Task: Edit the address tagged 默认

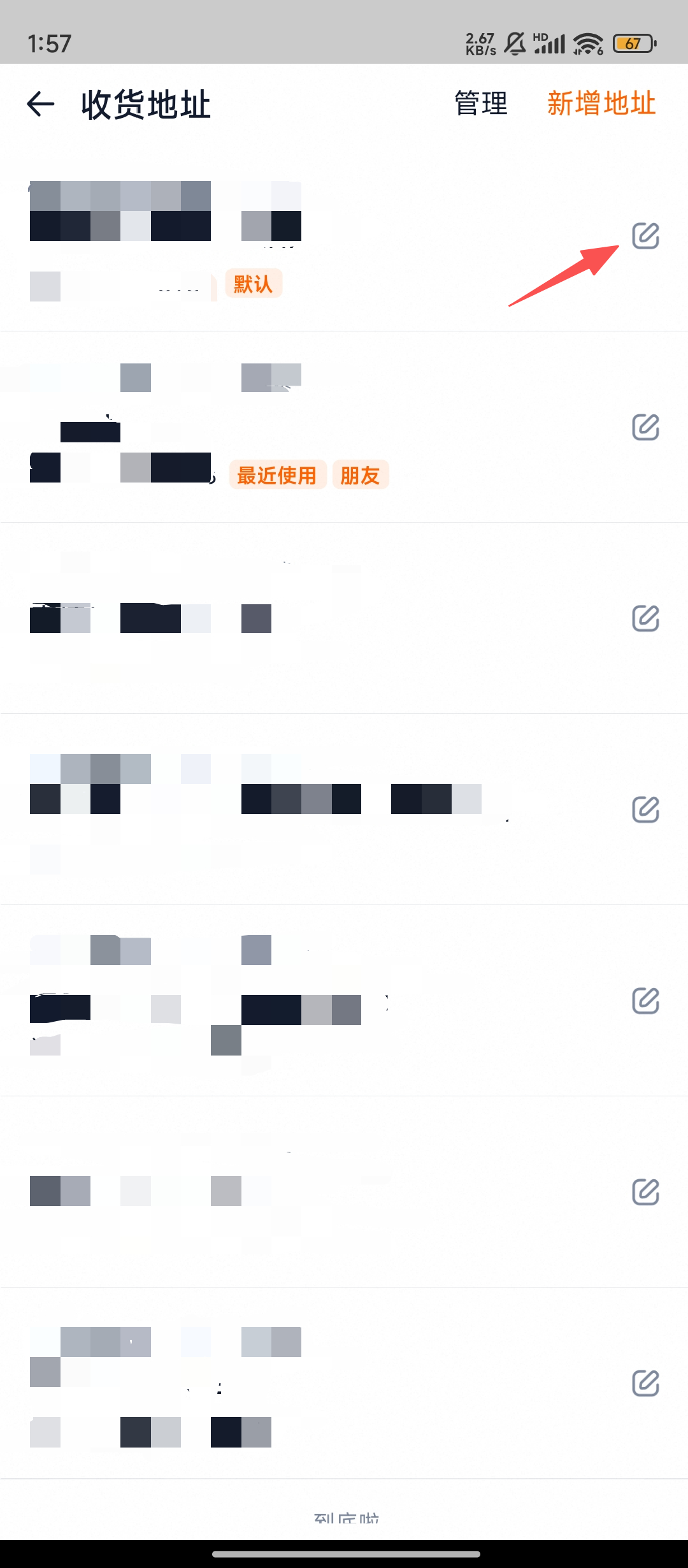Action: pos(645,236)
